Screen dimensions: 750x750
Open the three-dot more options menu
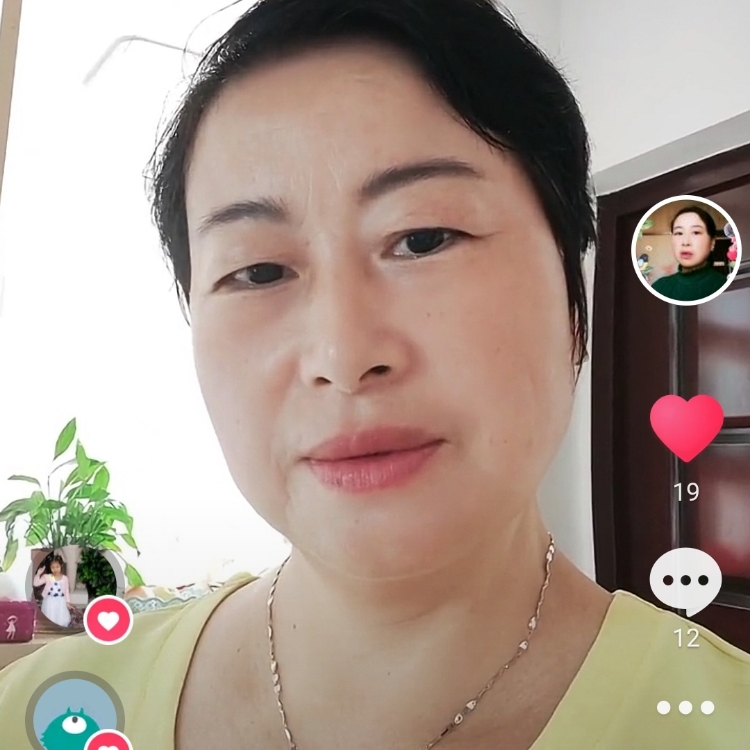click(686, 708)
